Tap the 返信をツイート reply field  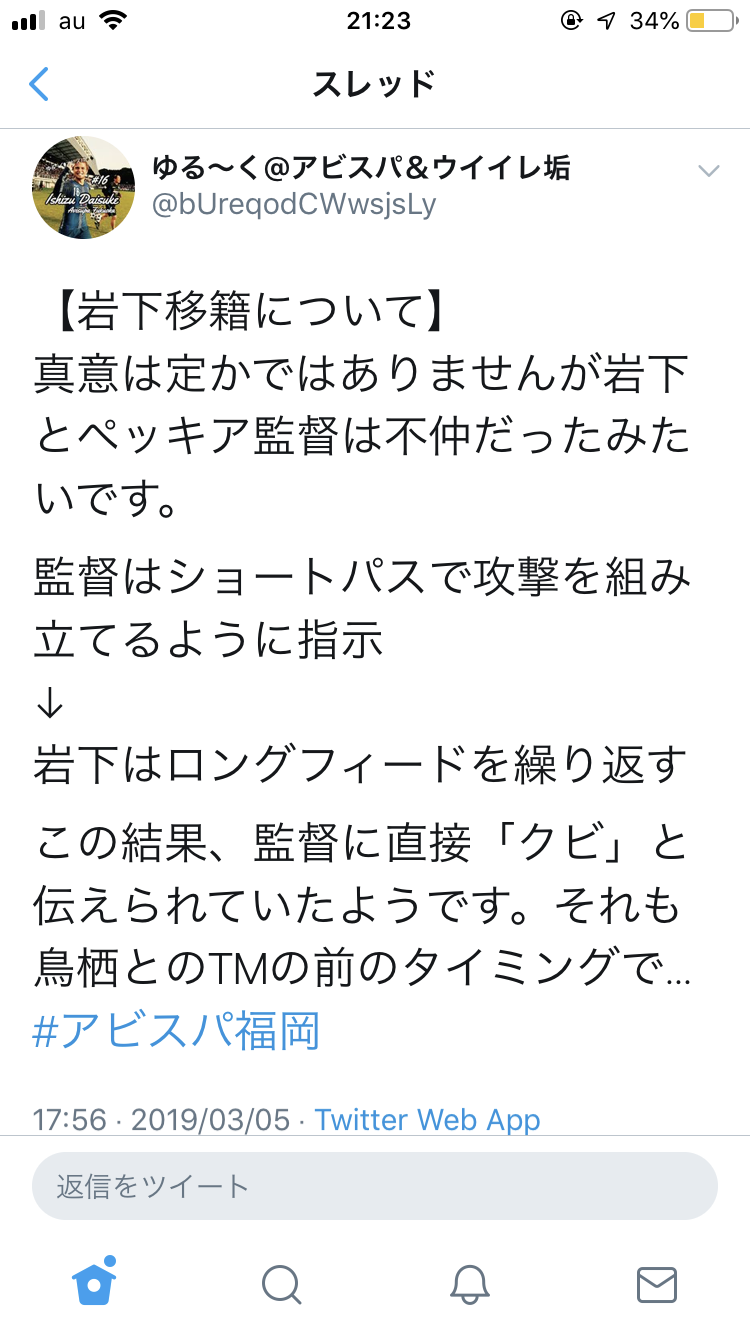(x=375, y=1186)
